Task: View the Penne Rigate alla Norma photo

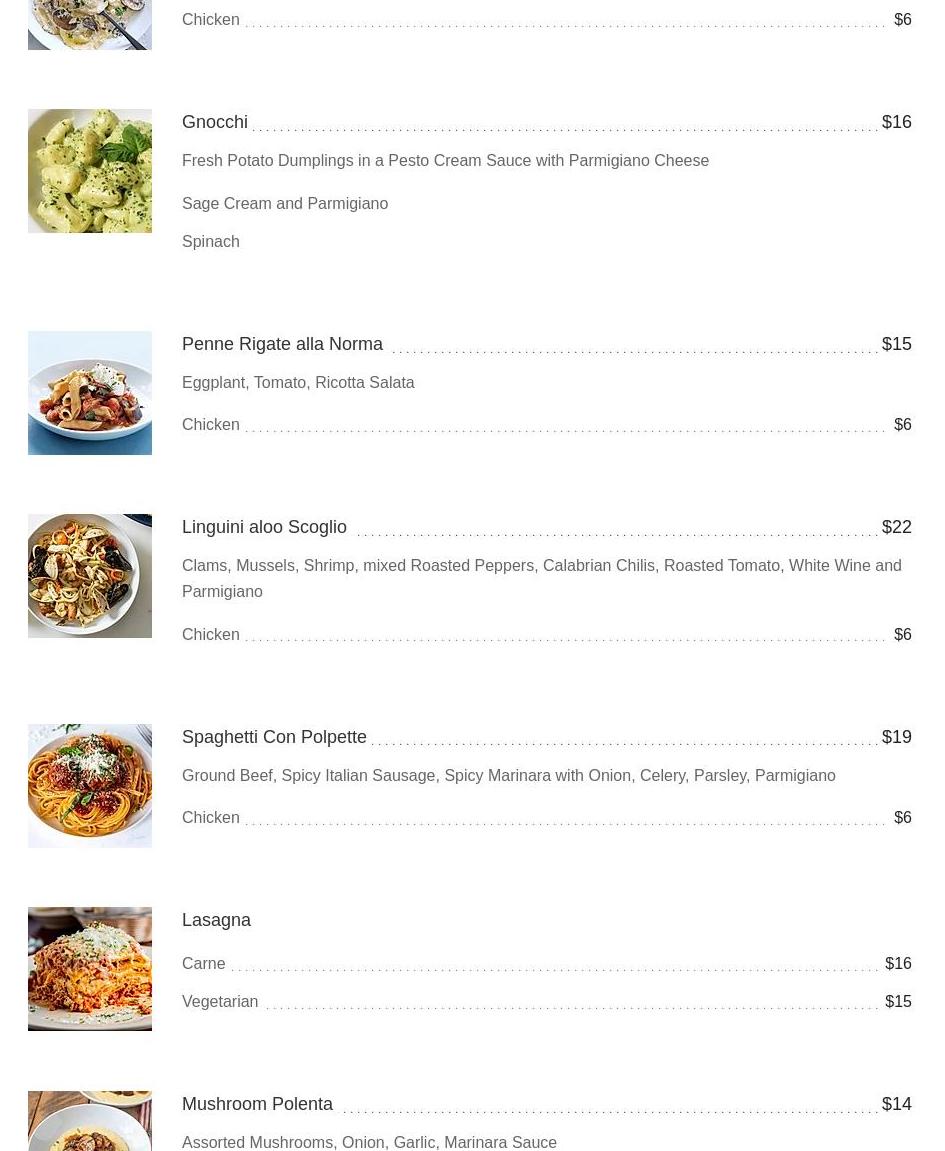Action: tap(90, 393)
